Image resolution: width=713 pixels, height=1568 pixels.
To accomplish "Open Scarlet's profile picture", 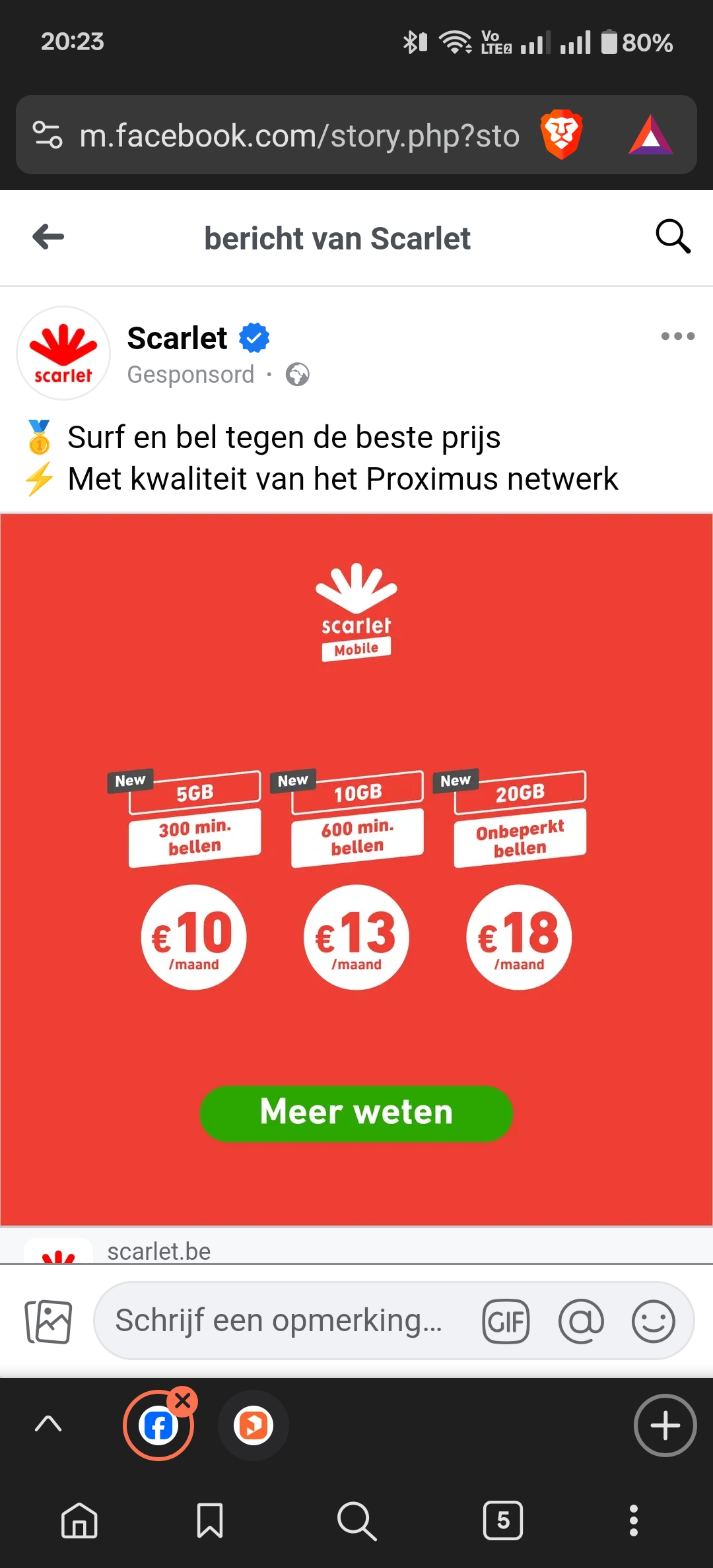I will click(63, 353).
